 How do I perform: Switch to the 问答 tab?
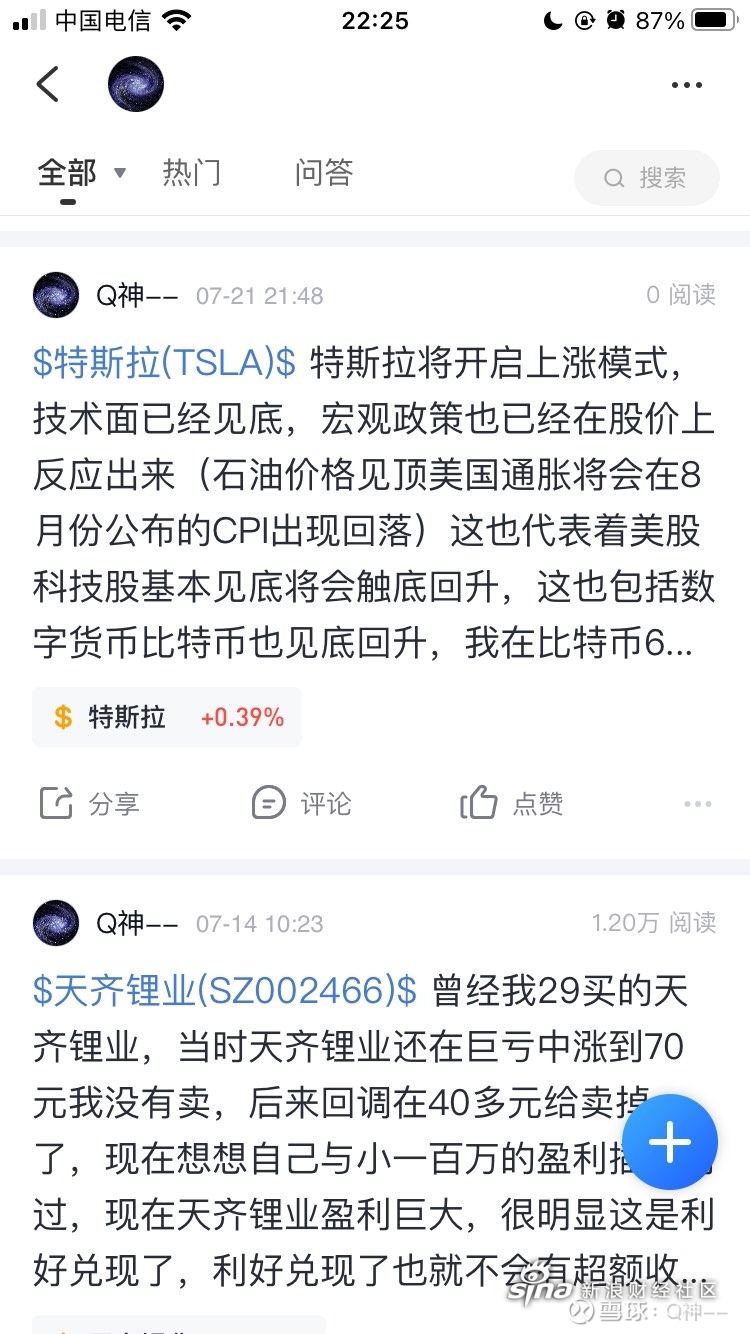(x=323, y=173)
